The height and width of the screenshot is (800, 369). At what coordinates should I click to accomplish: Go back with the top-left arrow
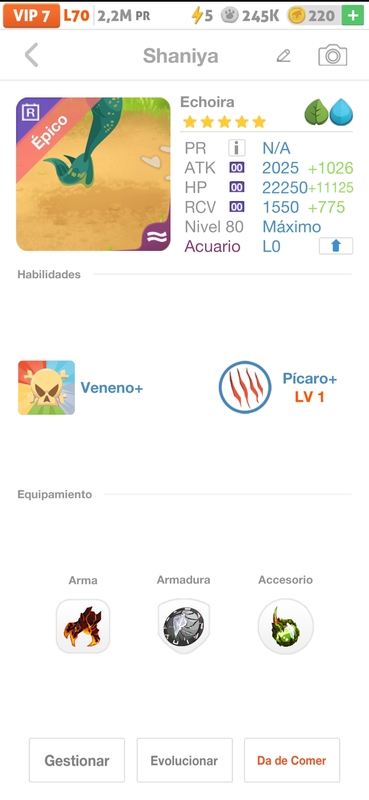32,55
